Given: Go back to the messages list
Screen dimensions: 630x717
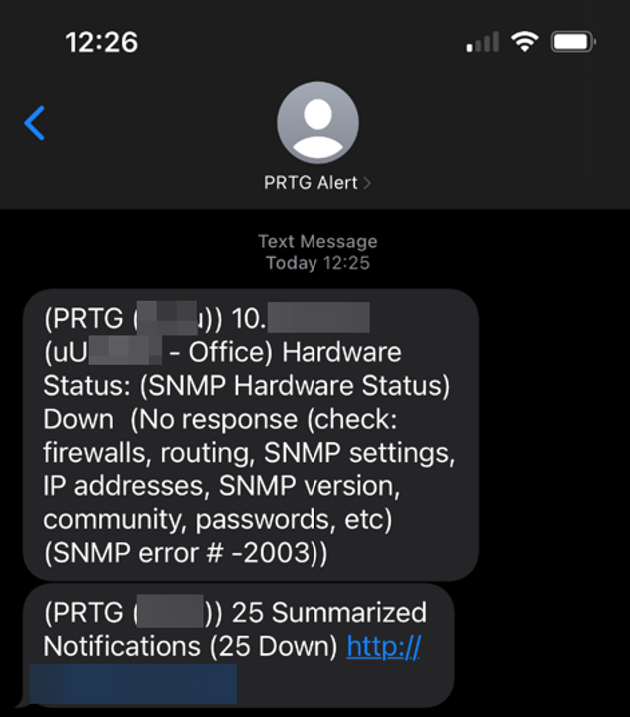Looking at the screenshot, I should pos(35,123).
